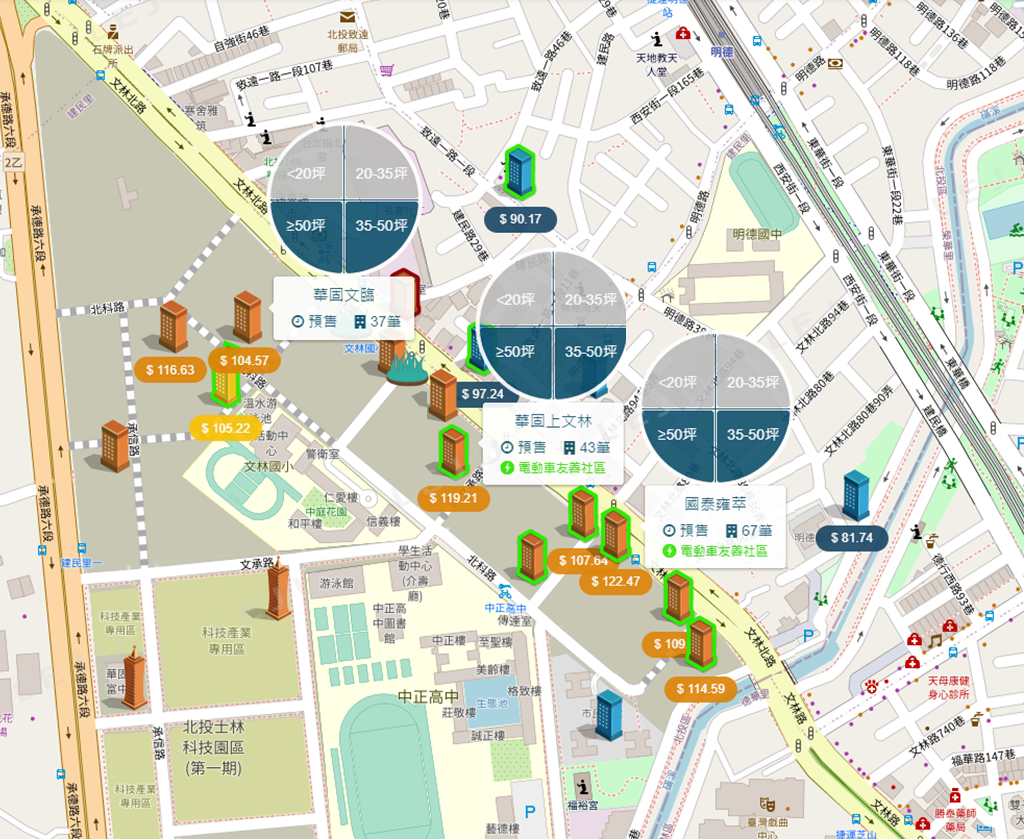Image resolution: width=1024 pixels, height=839 pixels.
Task: Select the building marker priced $ 90.17
Action: tap(518, 172)
